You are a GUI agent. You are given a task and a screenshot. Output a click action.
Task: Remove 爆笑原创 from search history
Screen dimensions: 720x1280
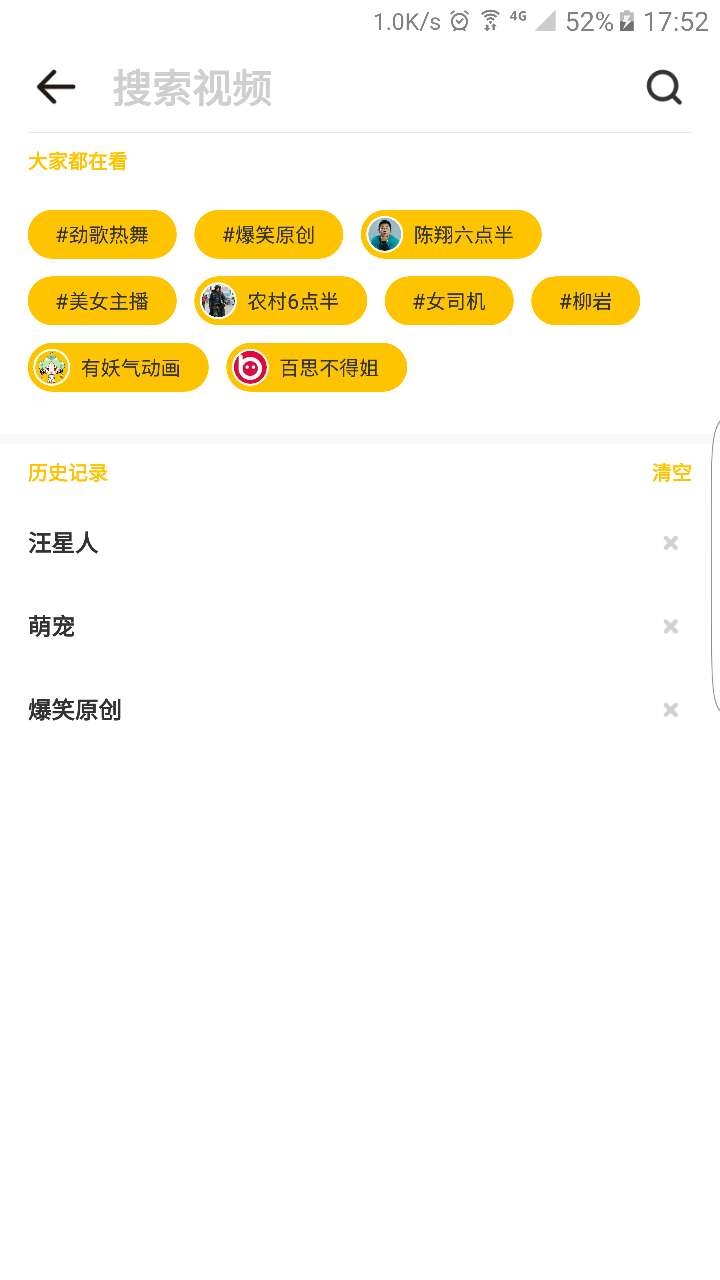pos(670,710)
